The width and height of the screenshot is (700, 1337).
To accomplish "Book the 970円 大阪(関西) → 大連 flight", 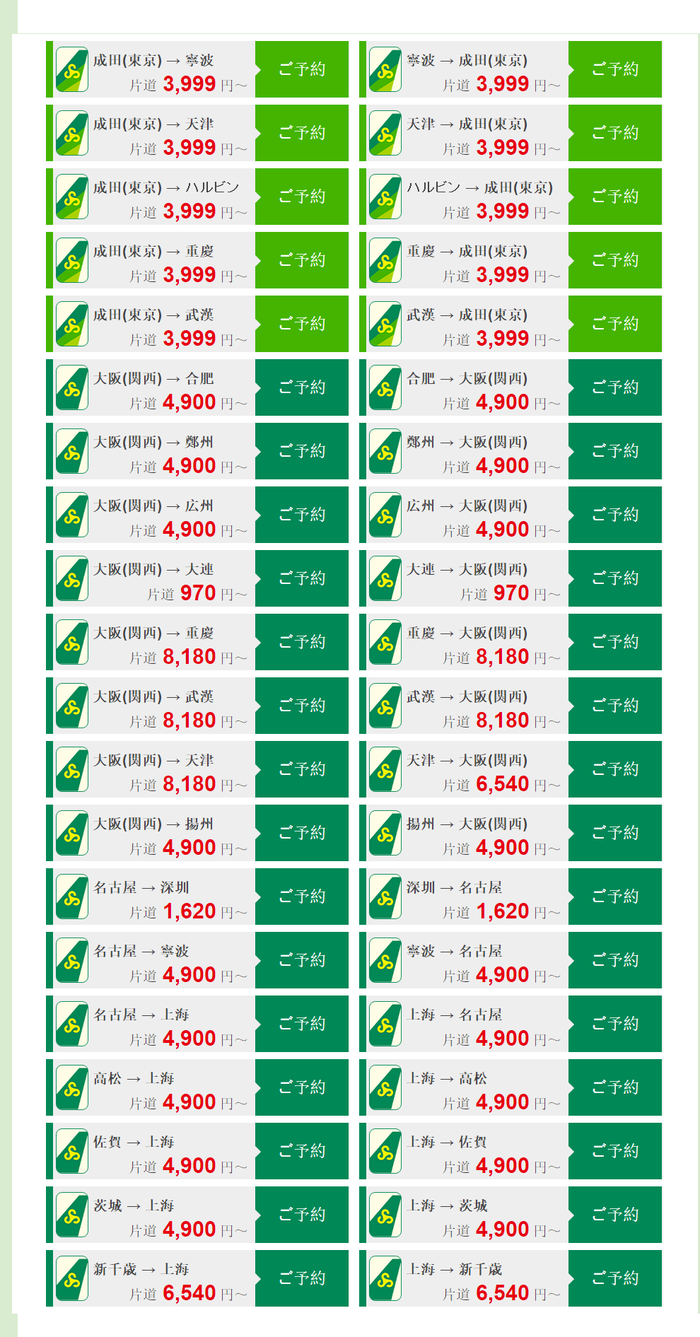I will (301, 578).
